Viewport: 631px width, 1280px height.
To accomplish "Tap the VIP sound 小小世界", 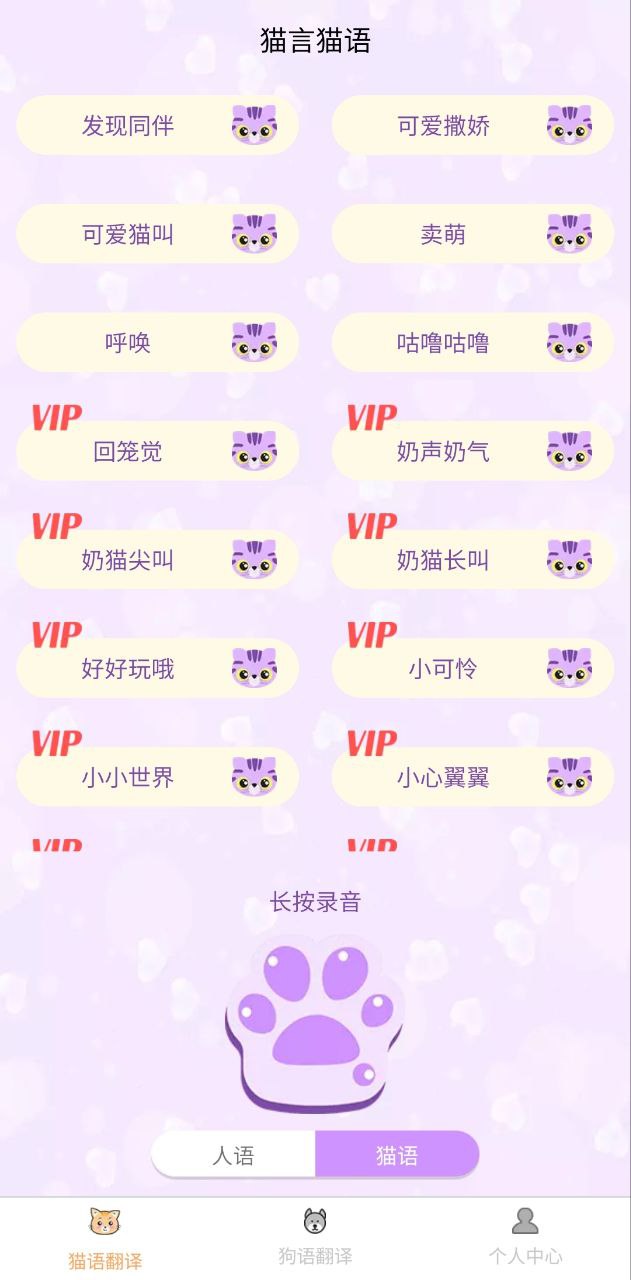I will (157, 777).
